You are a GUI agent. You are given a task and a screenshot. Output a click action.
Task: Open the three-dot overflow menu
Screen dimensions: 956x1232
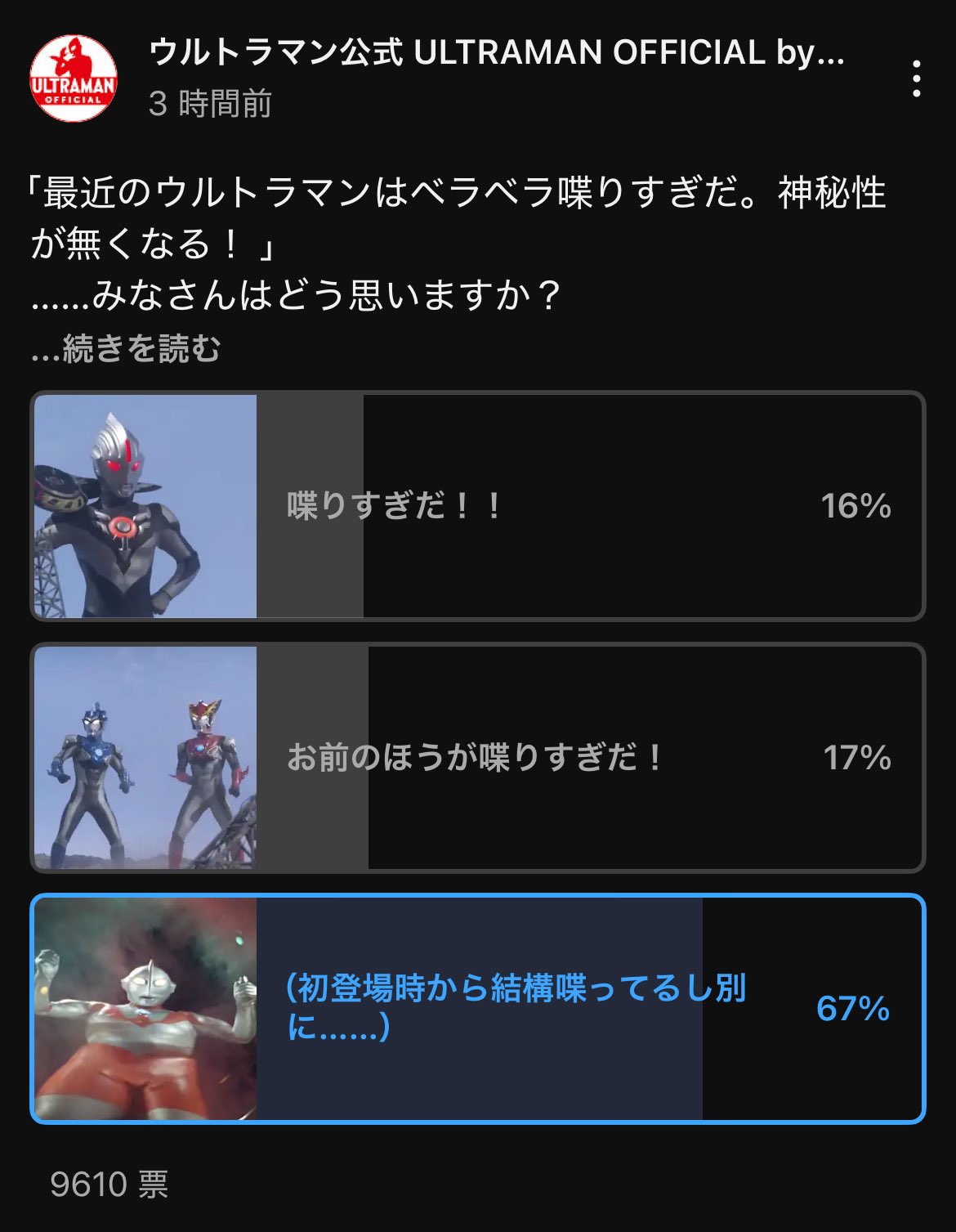click(x=917, y=78)
